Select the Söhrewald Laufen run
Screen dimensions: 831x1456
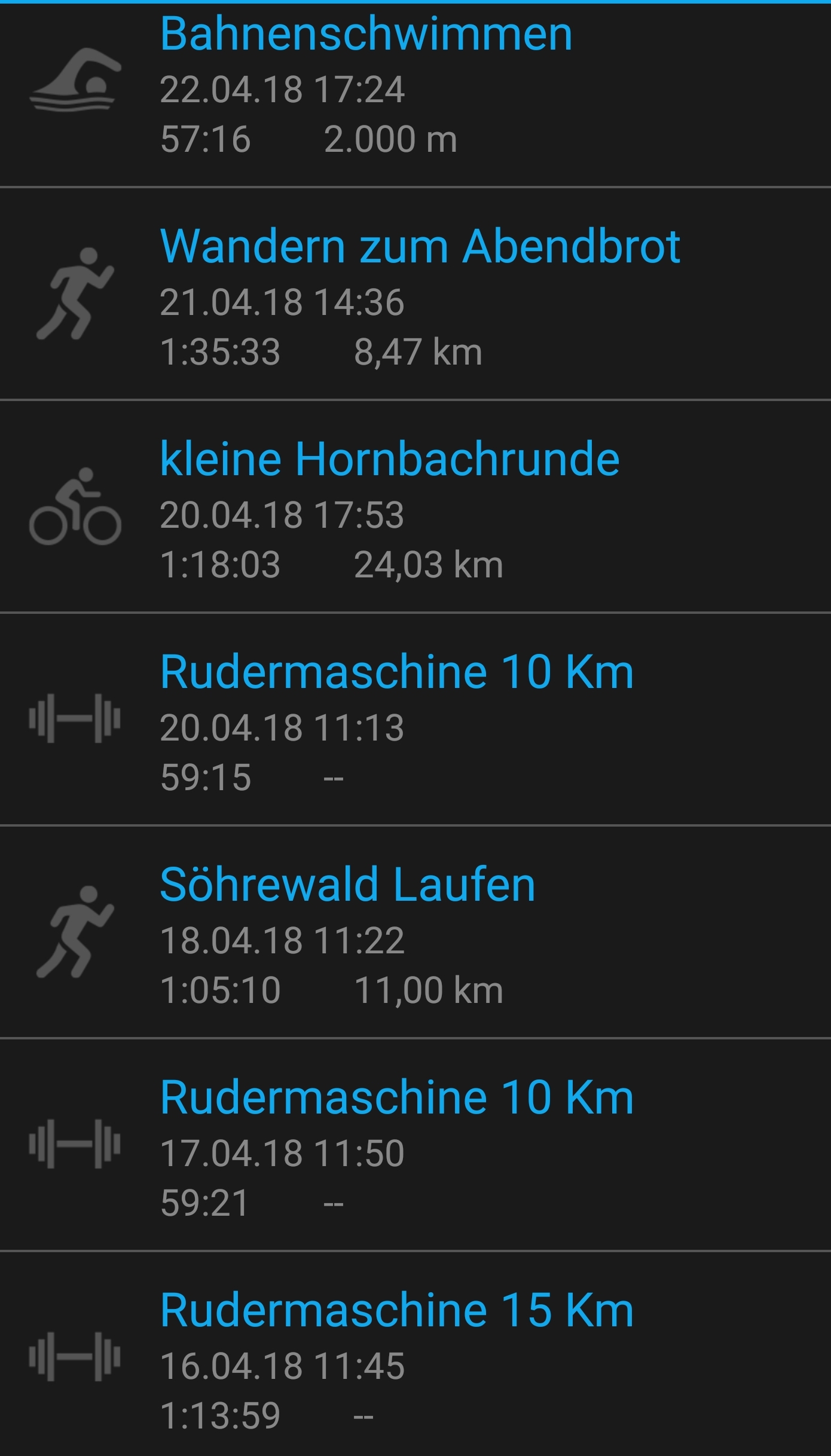point(347,885)
